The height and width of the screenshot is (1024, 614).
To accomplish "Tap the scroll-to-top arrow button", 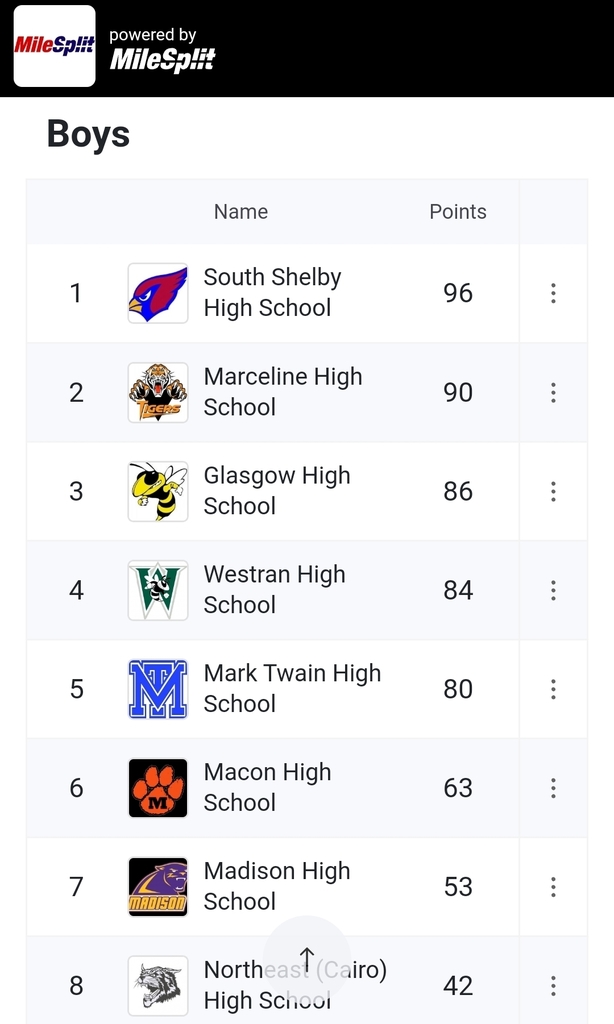I will click(x=307, y=959).
